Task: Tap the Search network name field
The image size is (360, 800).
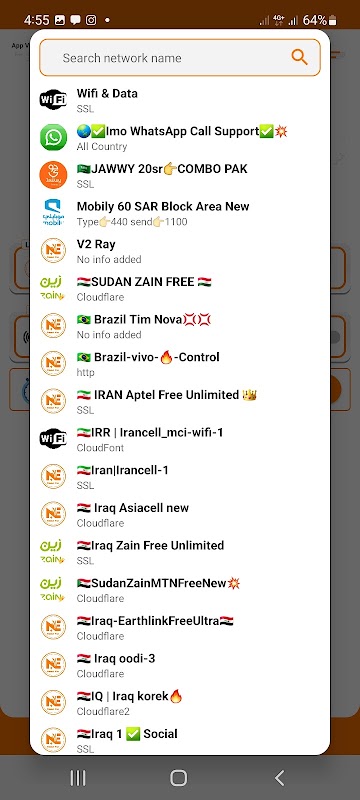Action: 179,58
